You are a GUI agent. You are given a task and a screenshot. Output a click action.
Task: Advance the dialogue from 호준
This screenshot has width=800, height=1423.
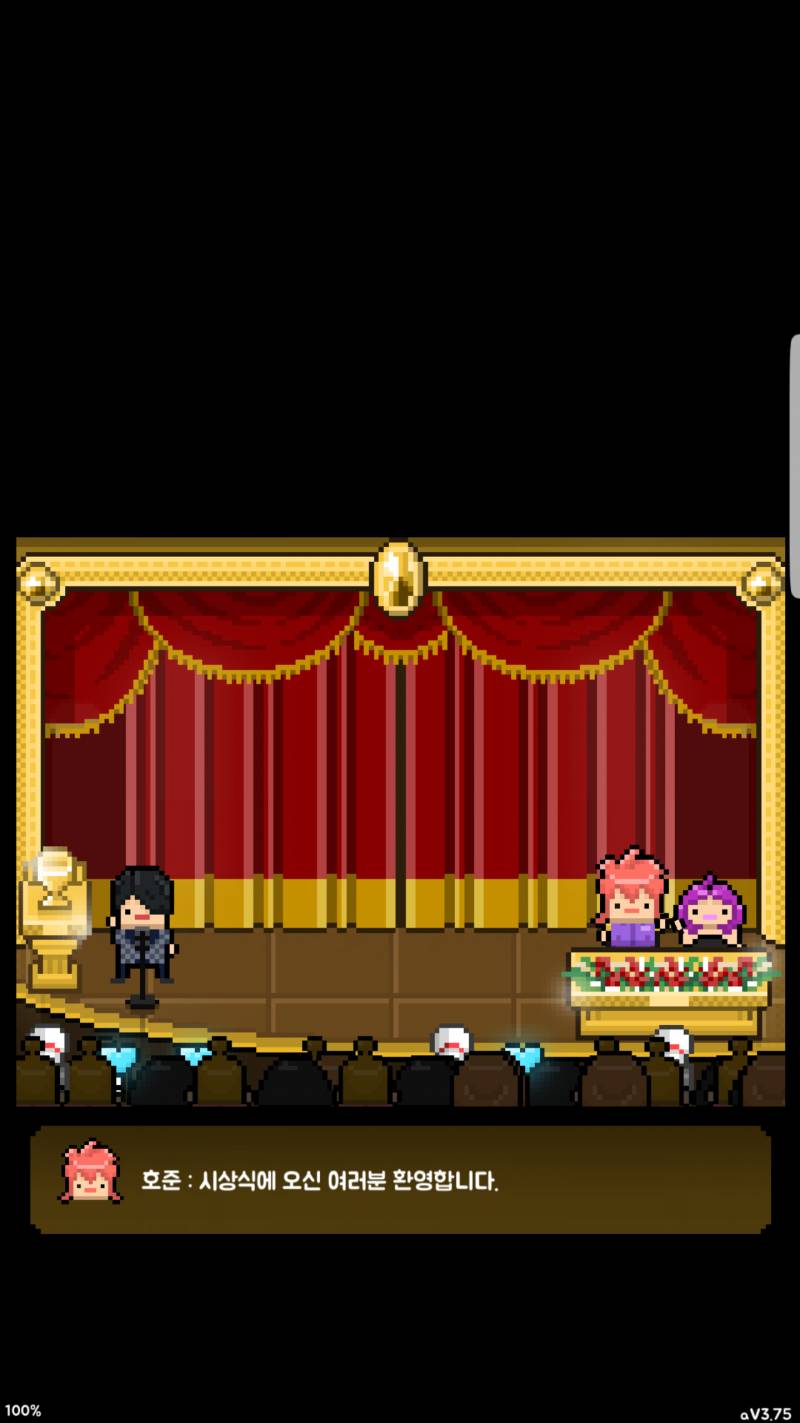[x=400, y=1180]
